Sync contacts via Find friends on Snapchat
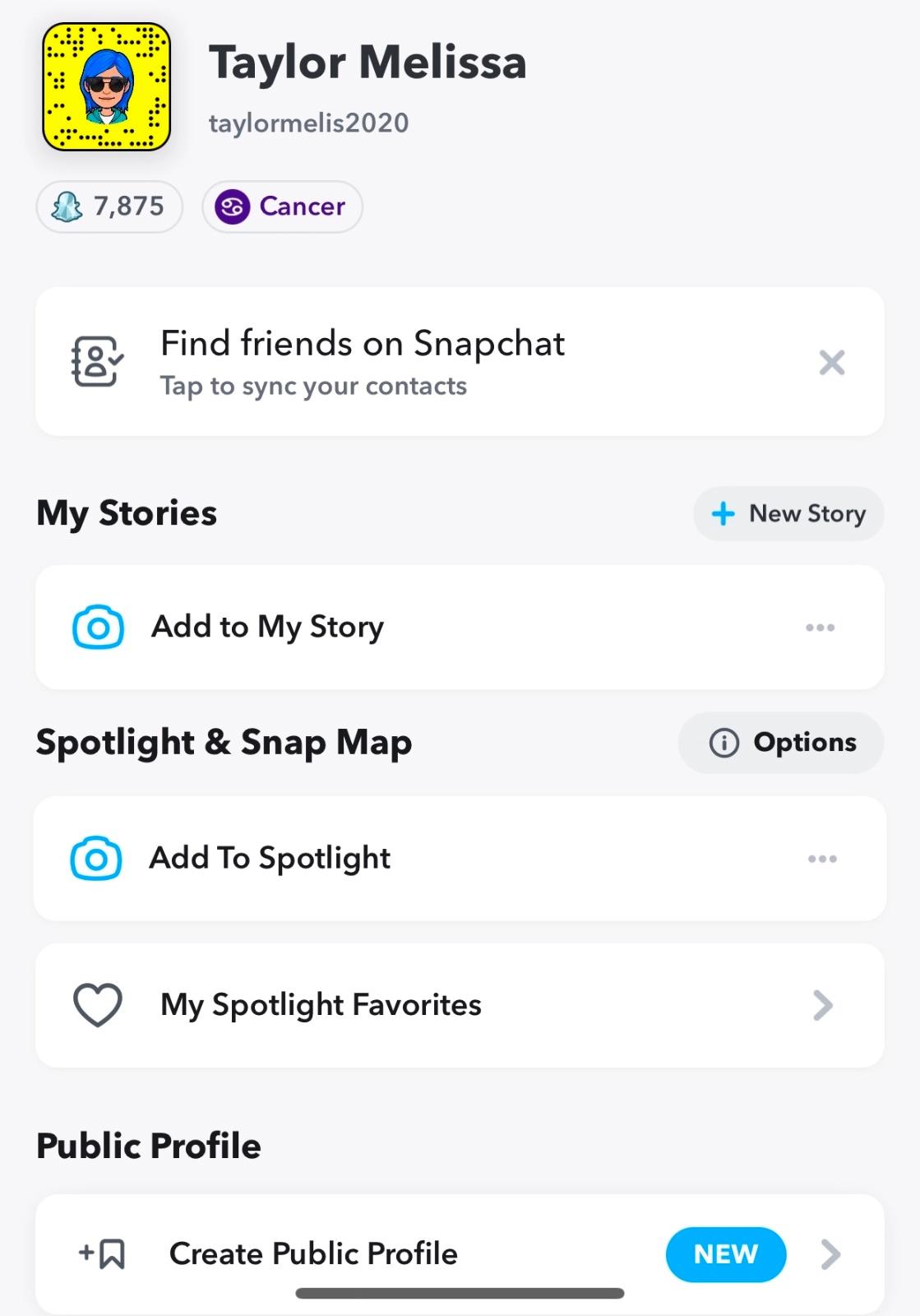This screenshot has width=920, height=1316. (x=362, y=362)
